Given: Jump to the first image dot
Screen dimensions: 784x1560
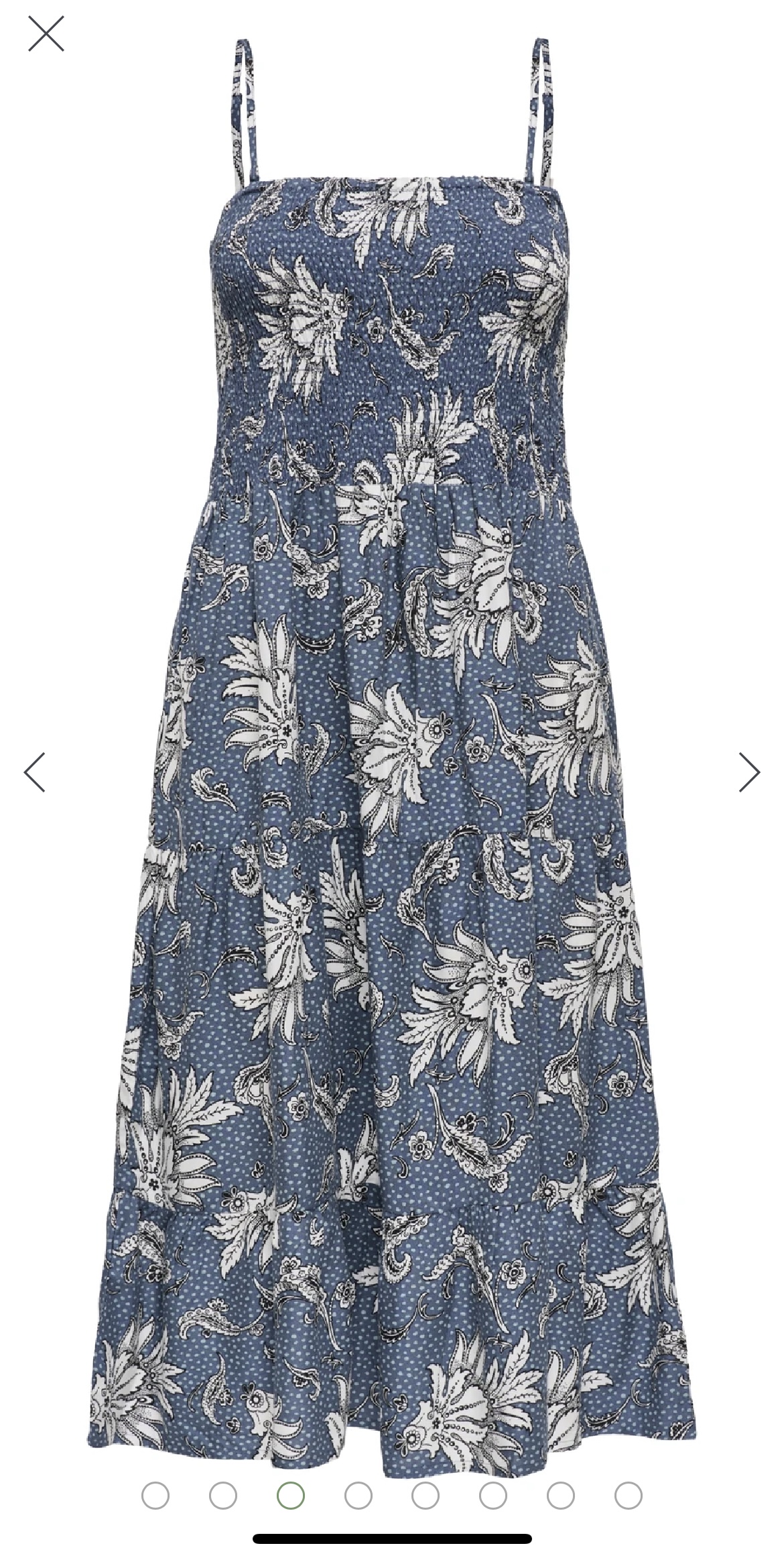Looking at the screenshot, I should pos(155,1495).
